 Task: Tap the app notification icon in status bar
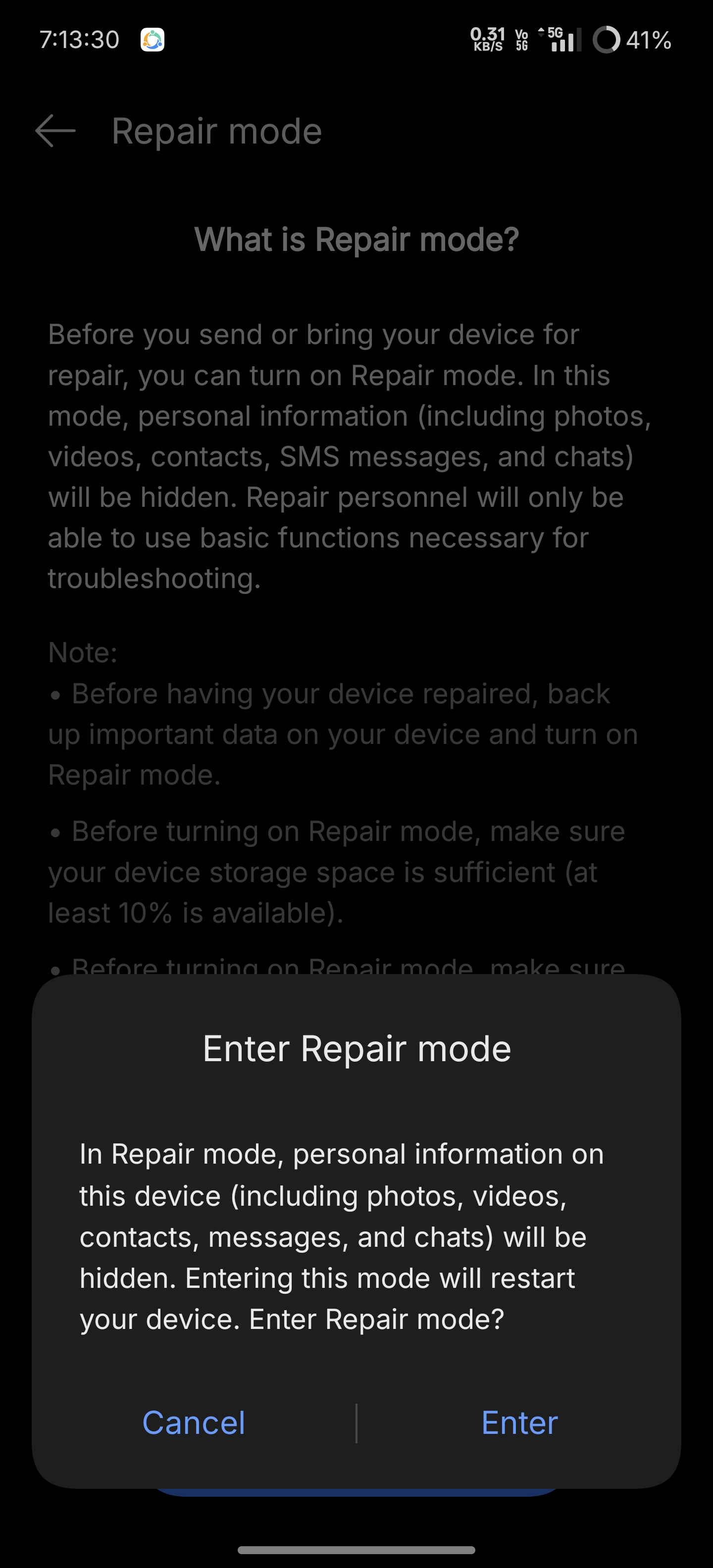tap(153, 40)
